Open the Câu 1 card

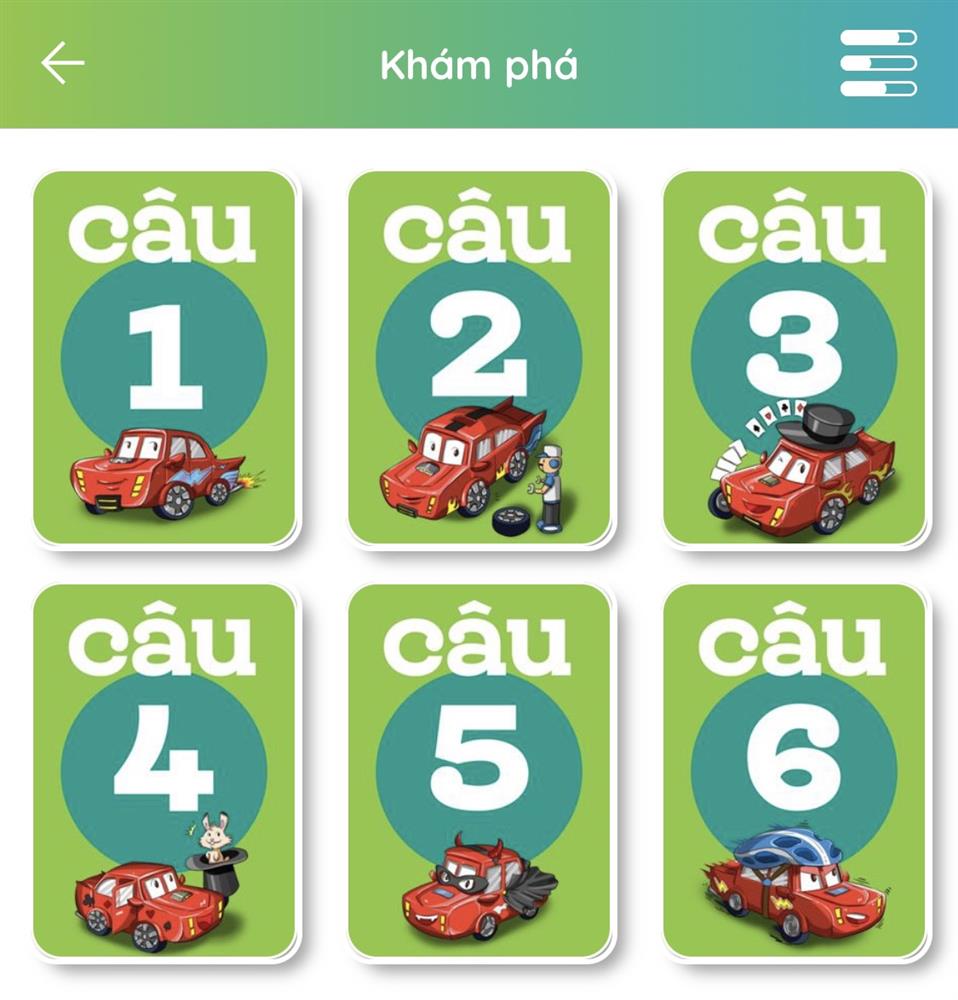165,358
